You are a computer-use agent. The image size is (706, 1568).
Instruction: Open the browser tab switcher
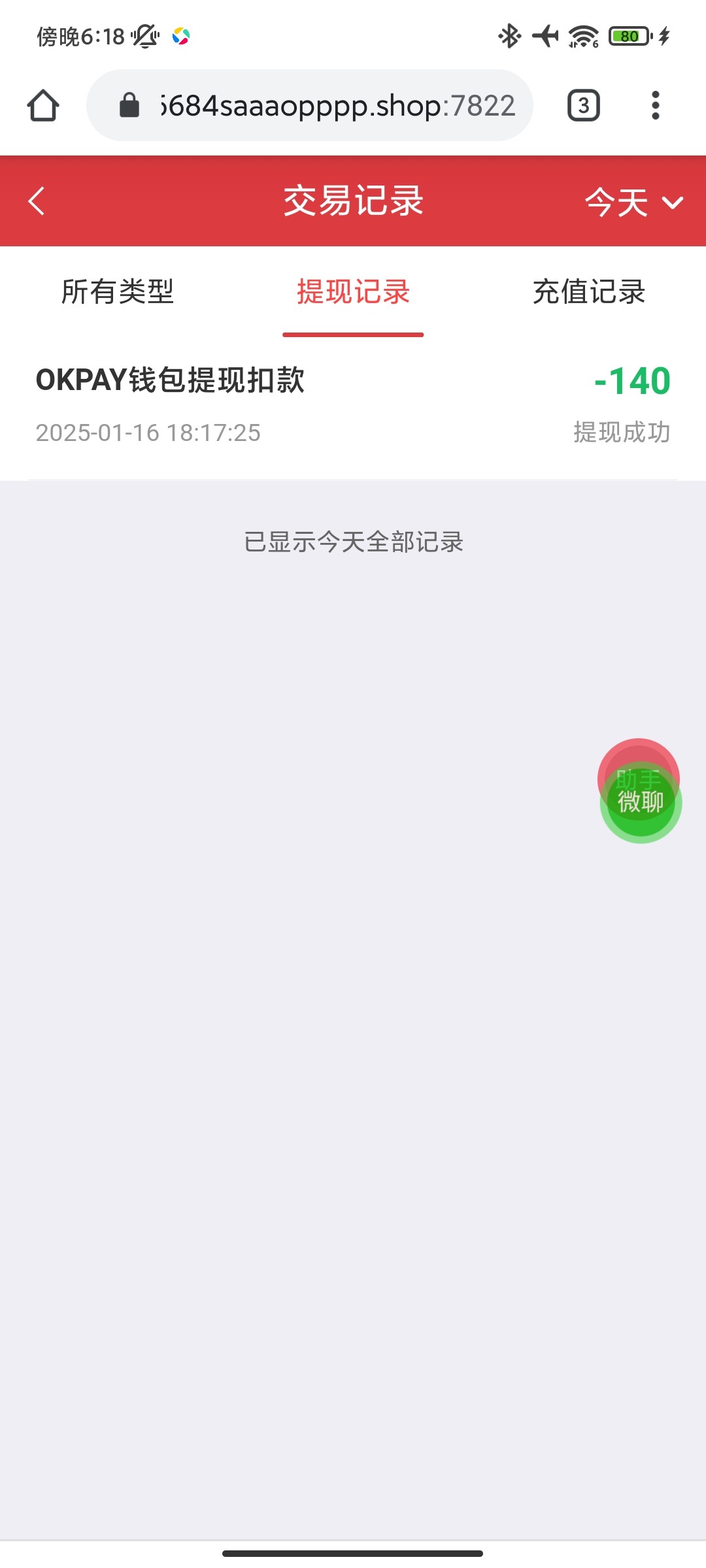[x=583, y=106]
